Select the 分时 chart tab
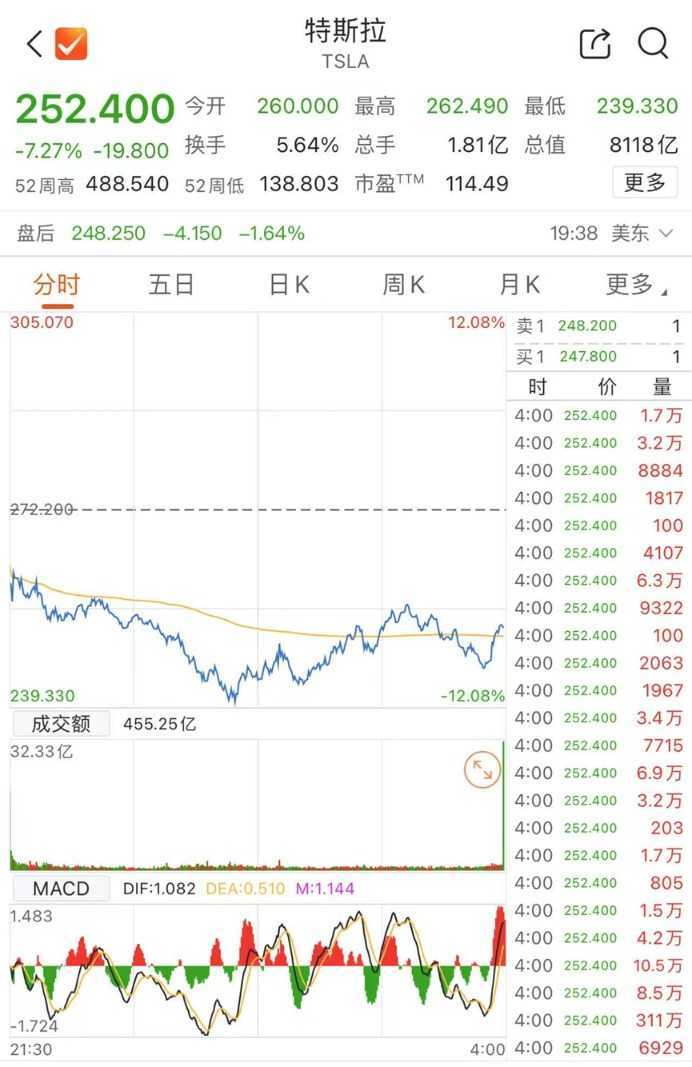692x1067 pixels. click(x=56, y=285)
